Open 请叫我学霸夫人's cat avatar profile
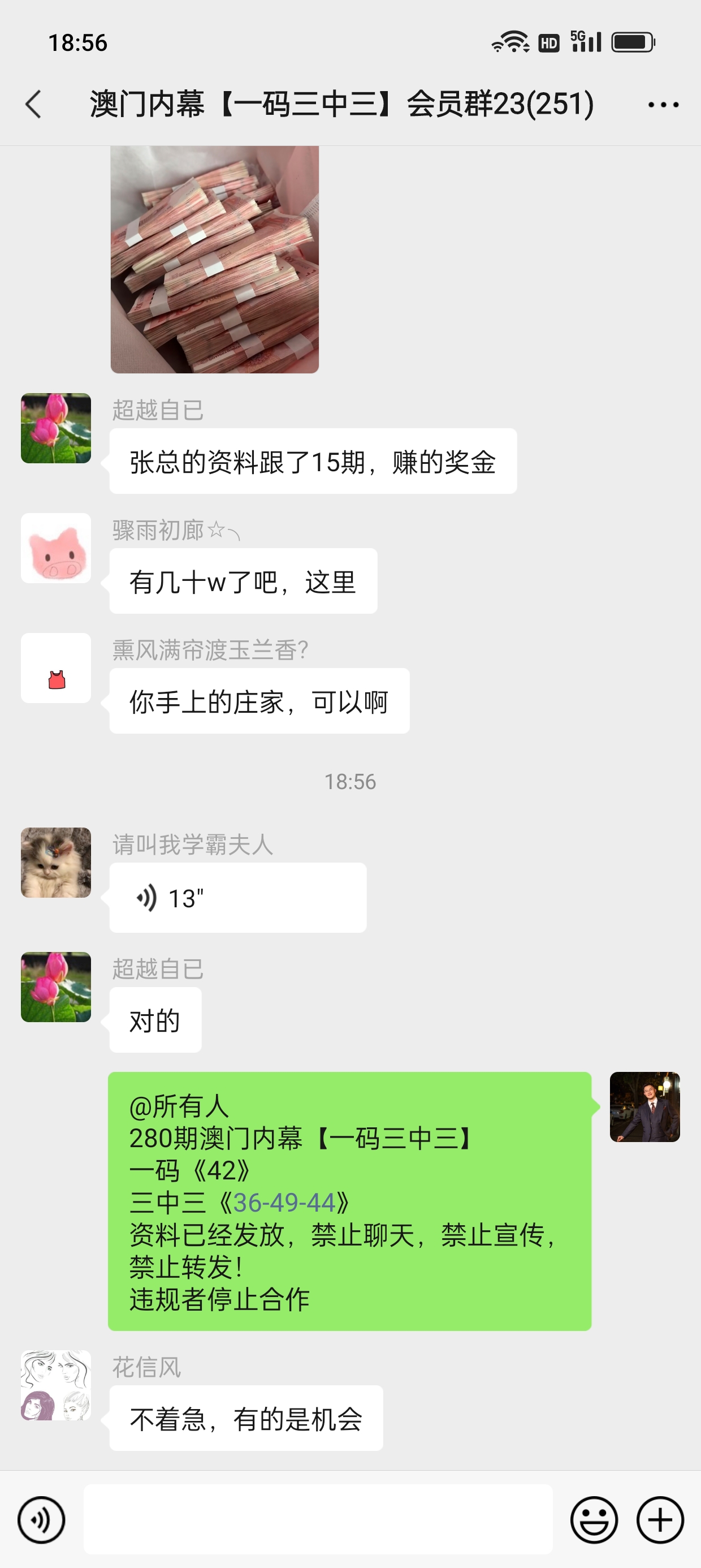Viewport: 701px width, 1568px height. 56,863
